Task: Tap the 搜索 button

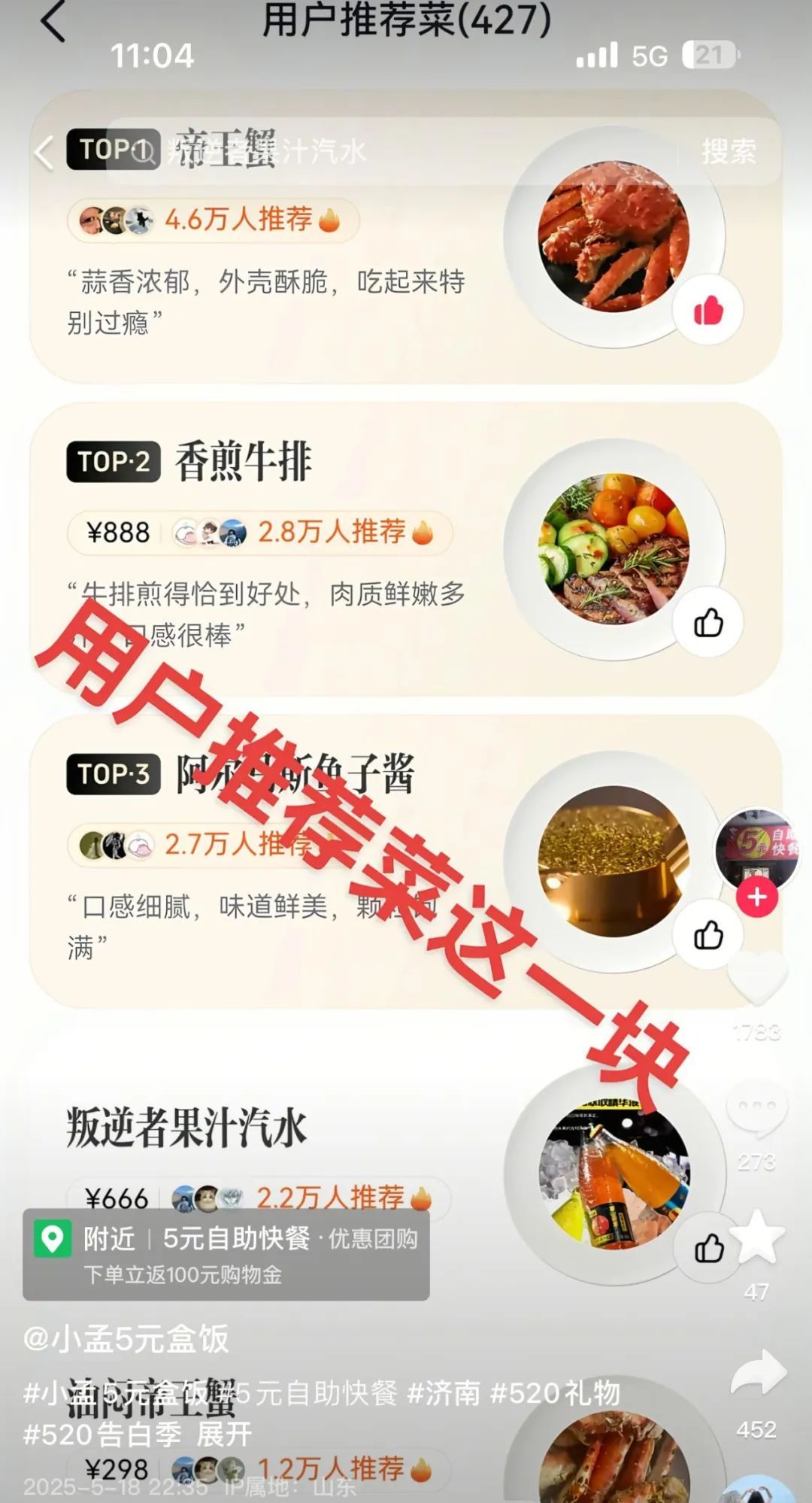Action: 728,152
